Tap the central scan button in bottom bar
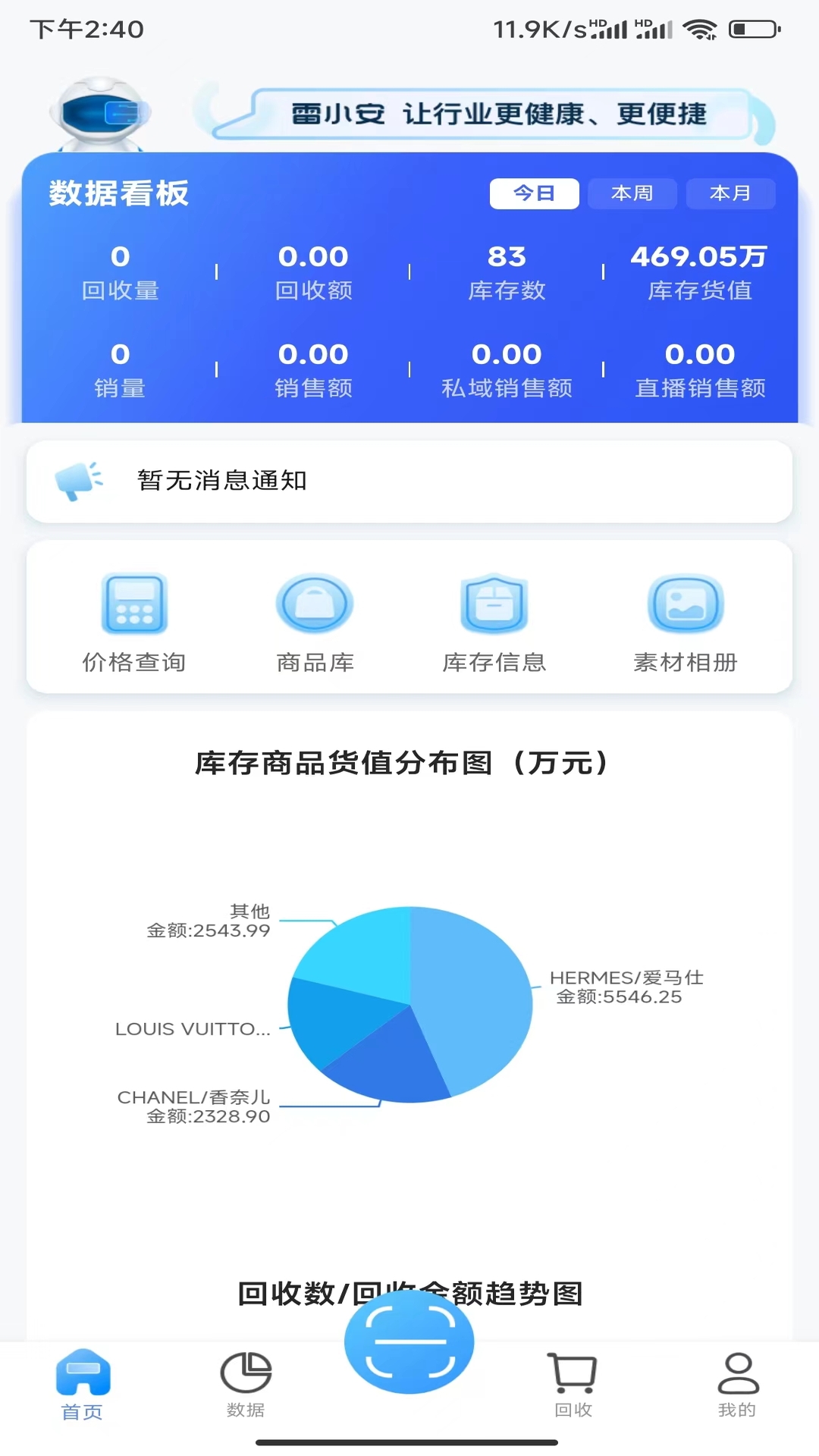 (x=409, y=1341)
